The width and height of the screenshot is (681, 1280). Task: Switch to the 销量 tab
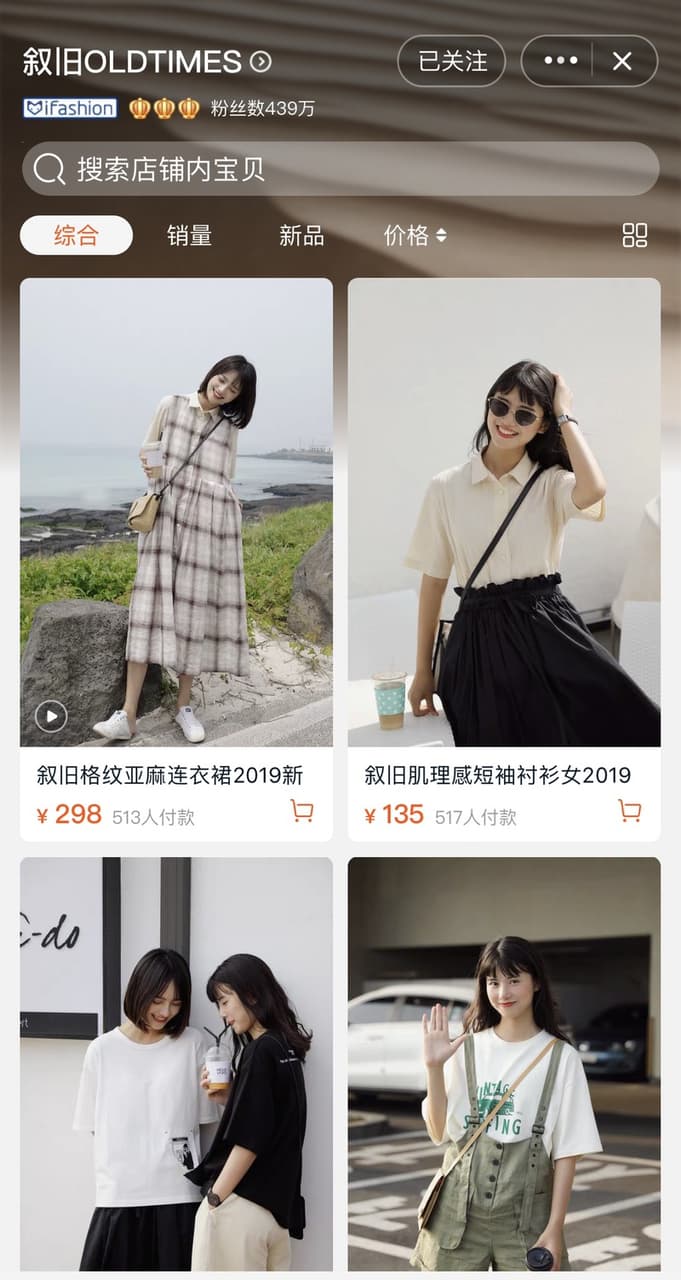click(x=189, y=235)
